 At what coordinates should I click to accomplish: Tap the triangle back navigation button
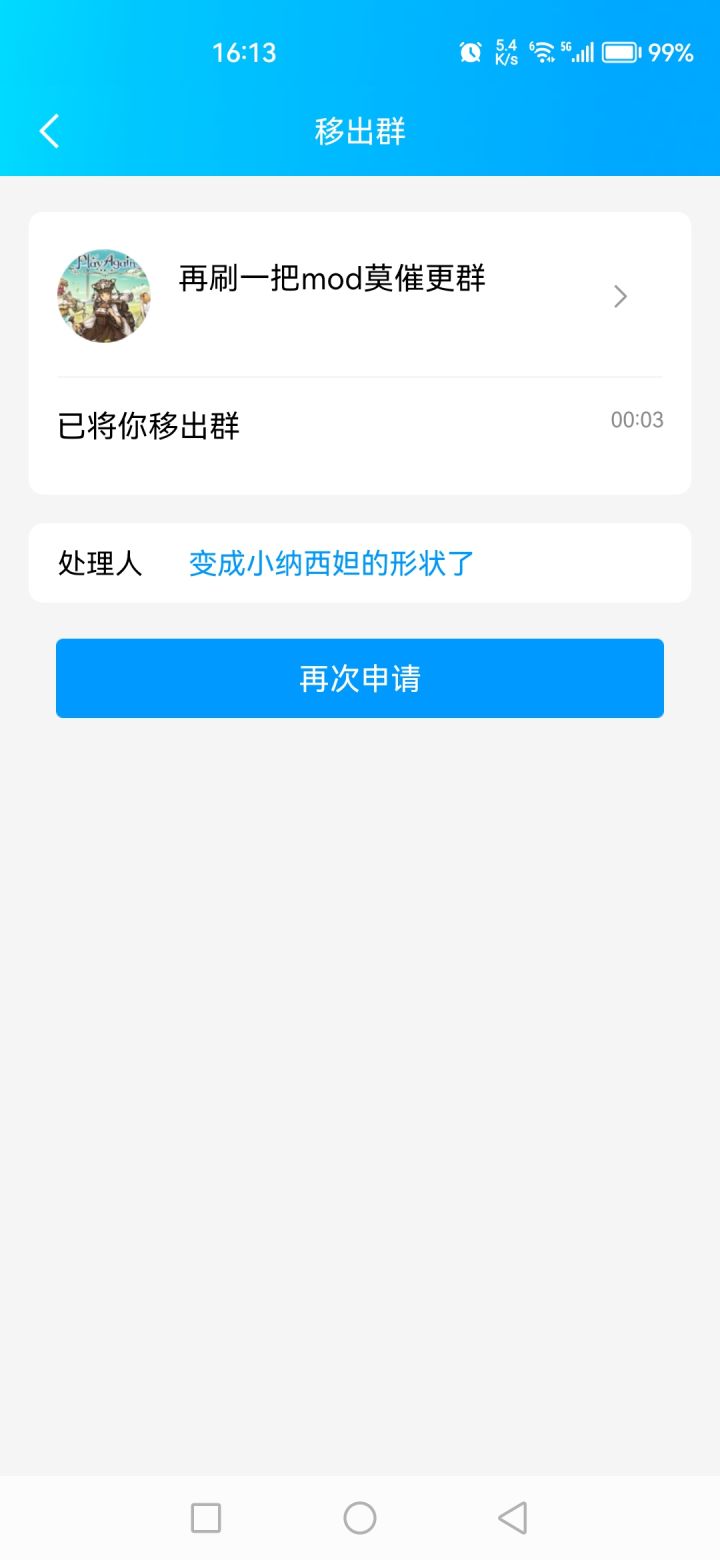(x=513, y=1517)
